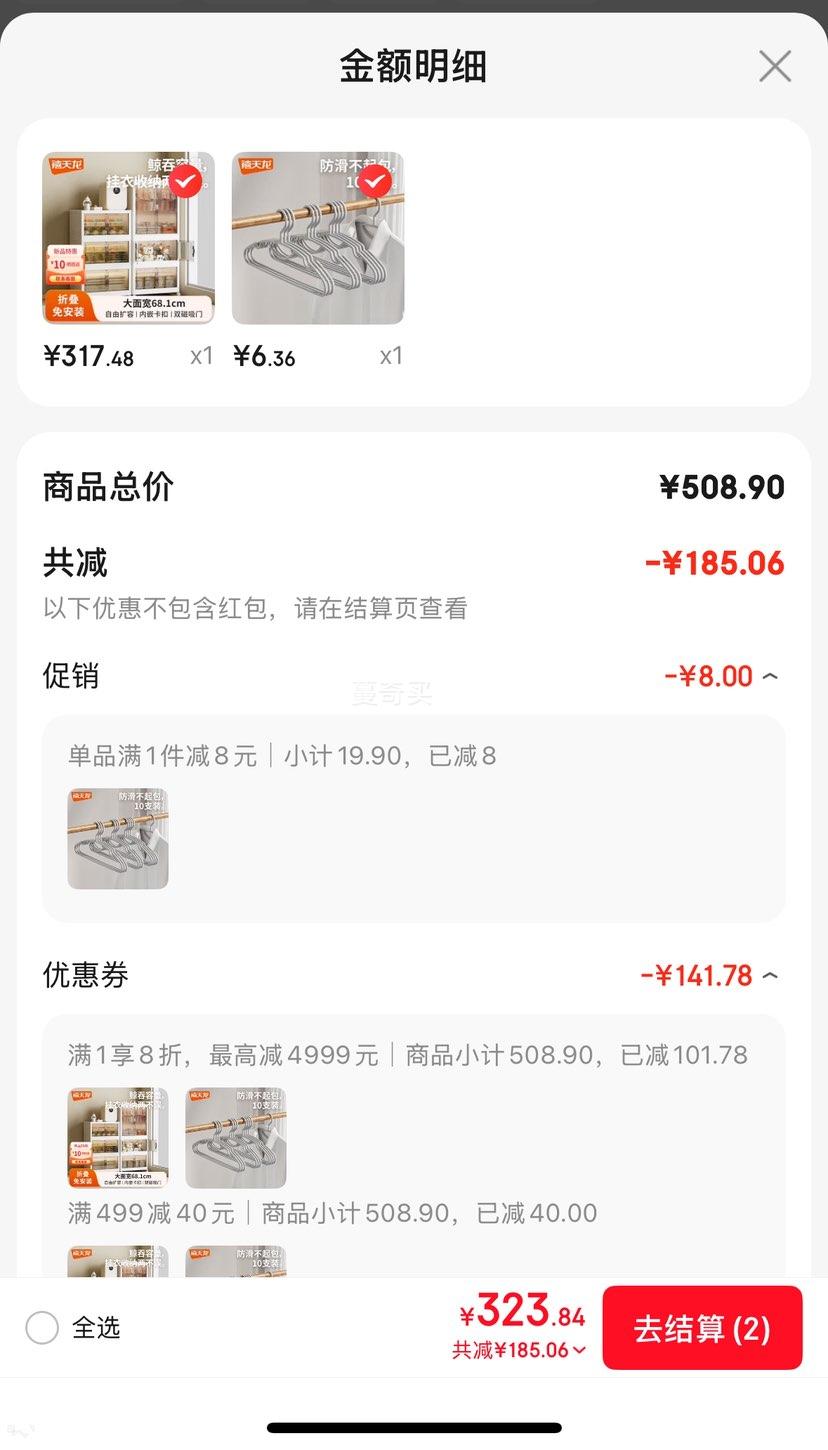Collapse the 促销 promotion section chevron

point(769,675)
